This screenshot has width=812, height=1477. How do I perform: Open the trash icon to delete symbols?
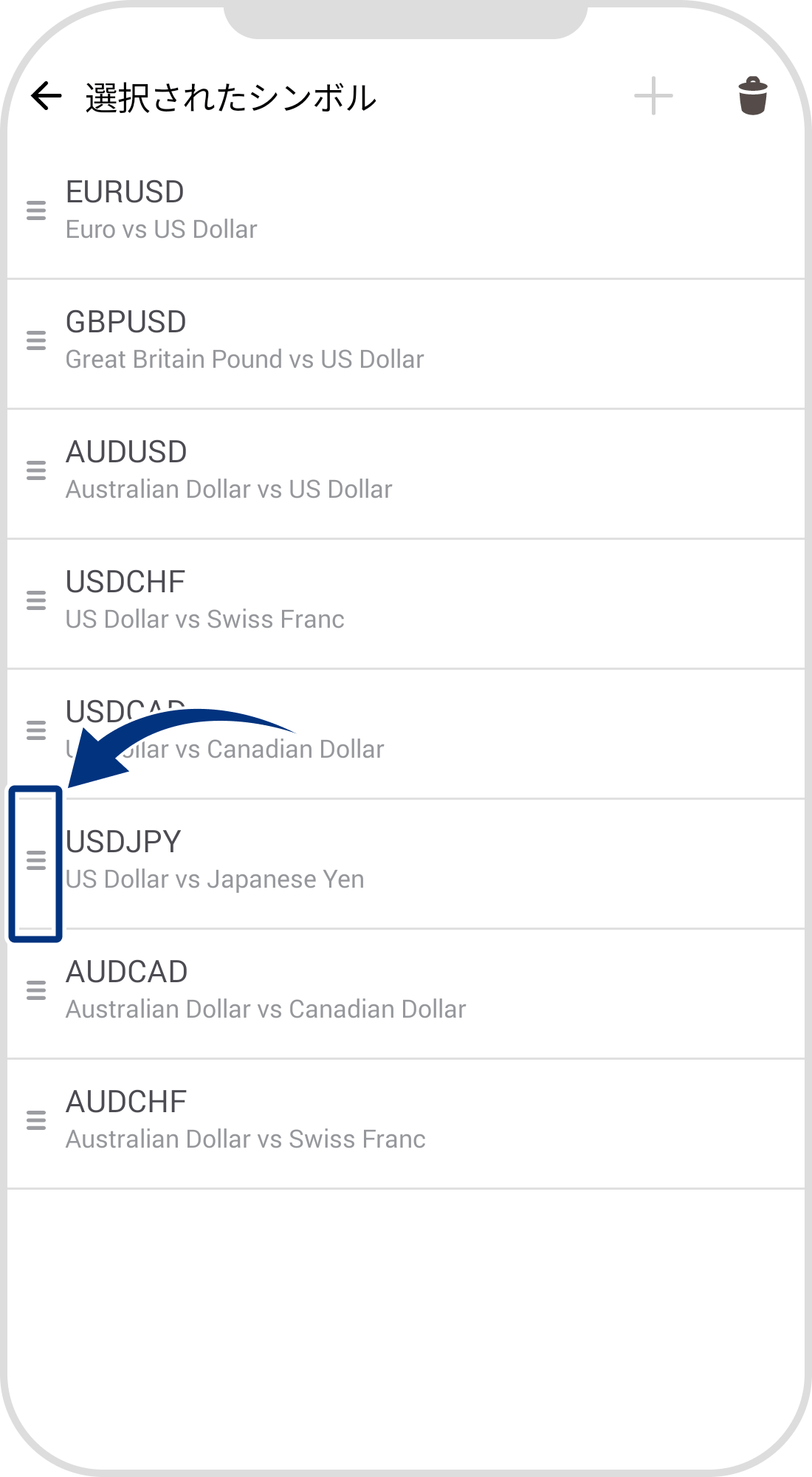coord(752,96)
